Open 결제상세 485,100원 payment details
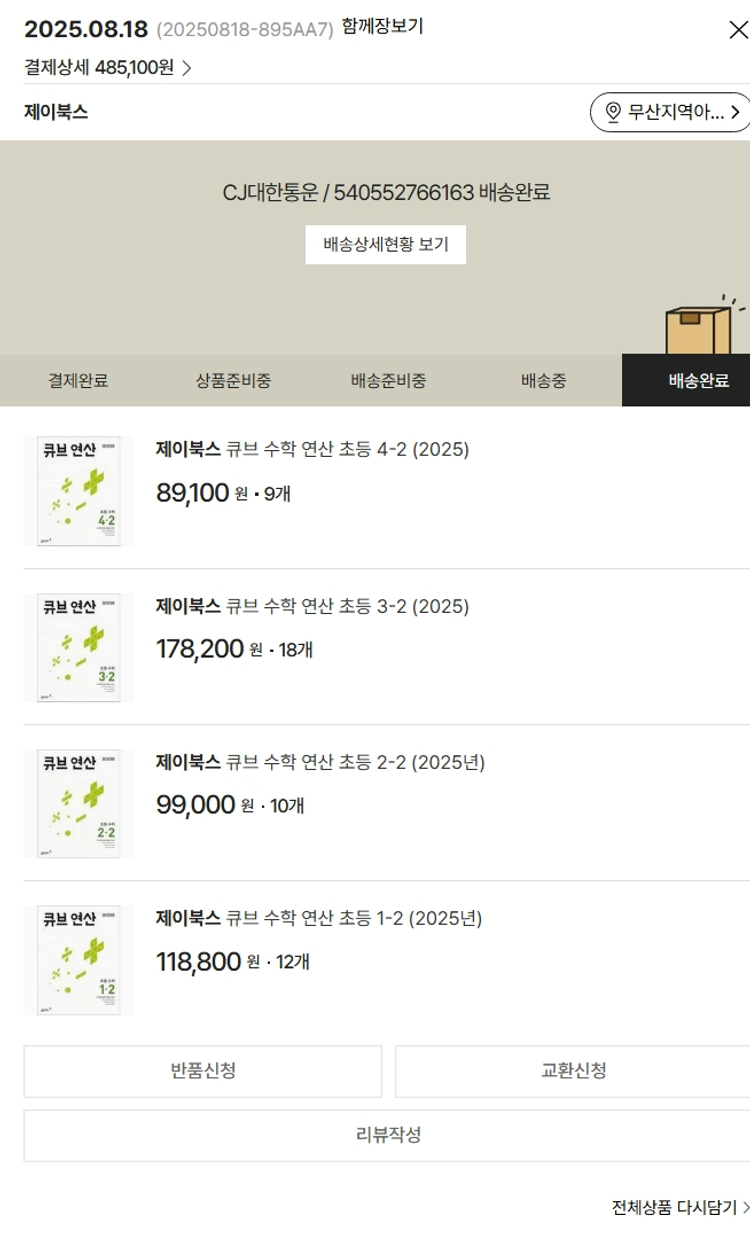Viewport: 750px width, 1249px height. (x=108, y=68)
